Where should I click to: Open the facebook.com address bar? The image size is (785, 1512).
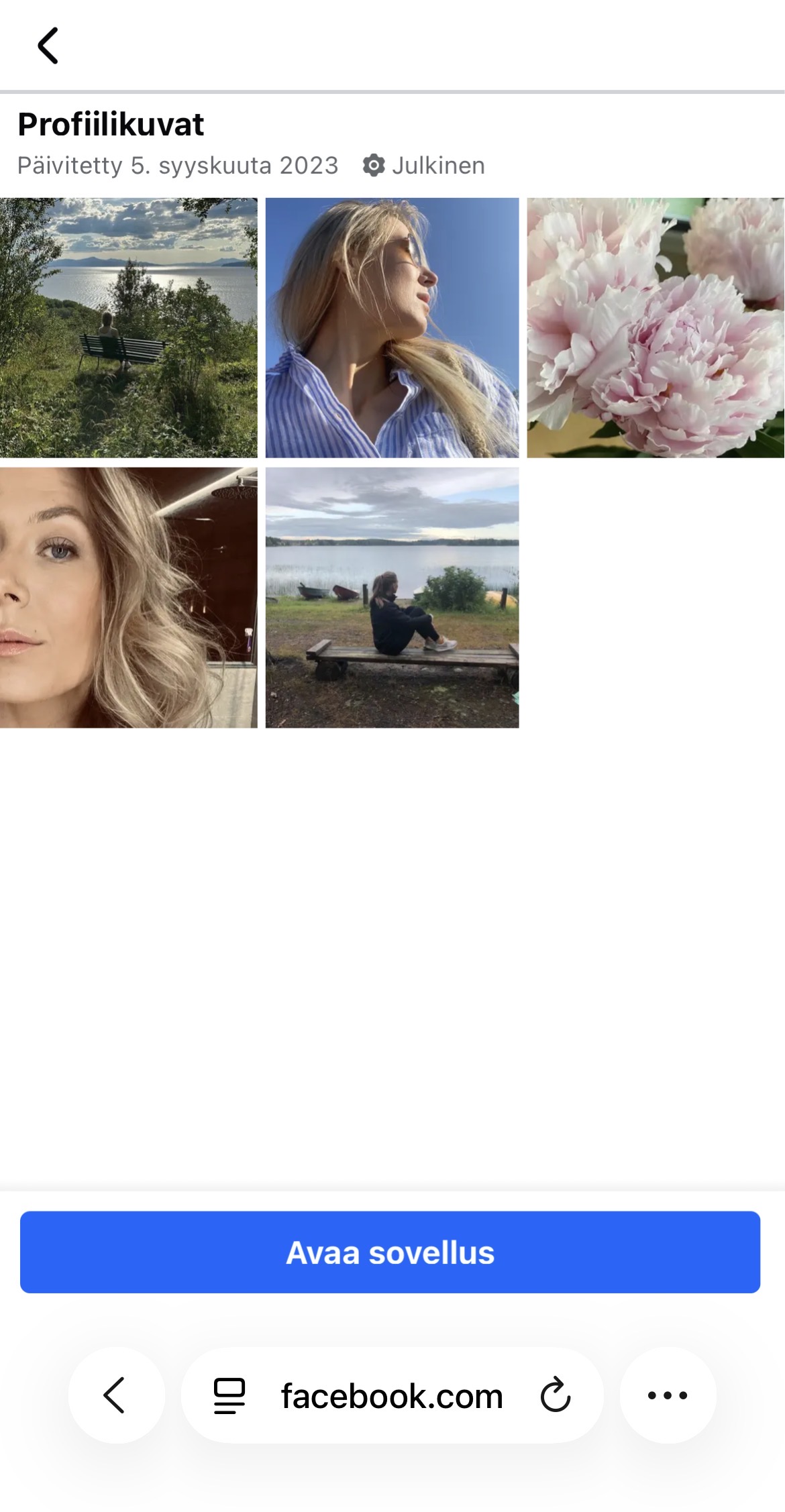coord(392,1395)
